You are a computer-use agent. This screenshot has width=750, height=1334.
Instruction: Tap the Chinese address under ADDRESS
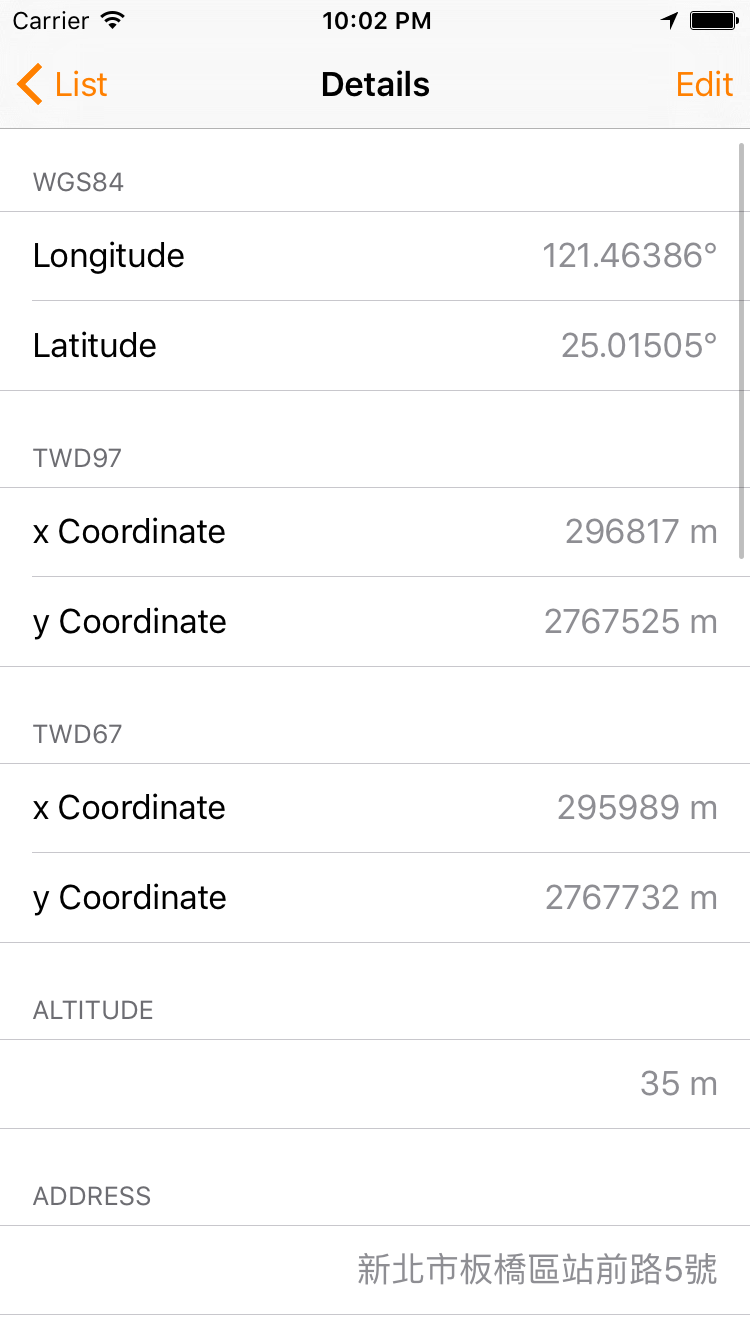click(x=536, y=1271)
